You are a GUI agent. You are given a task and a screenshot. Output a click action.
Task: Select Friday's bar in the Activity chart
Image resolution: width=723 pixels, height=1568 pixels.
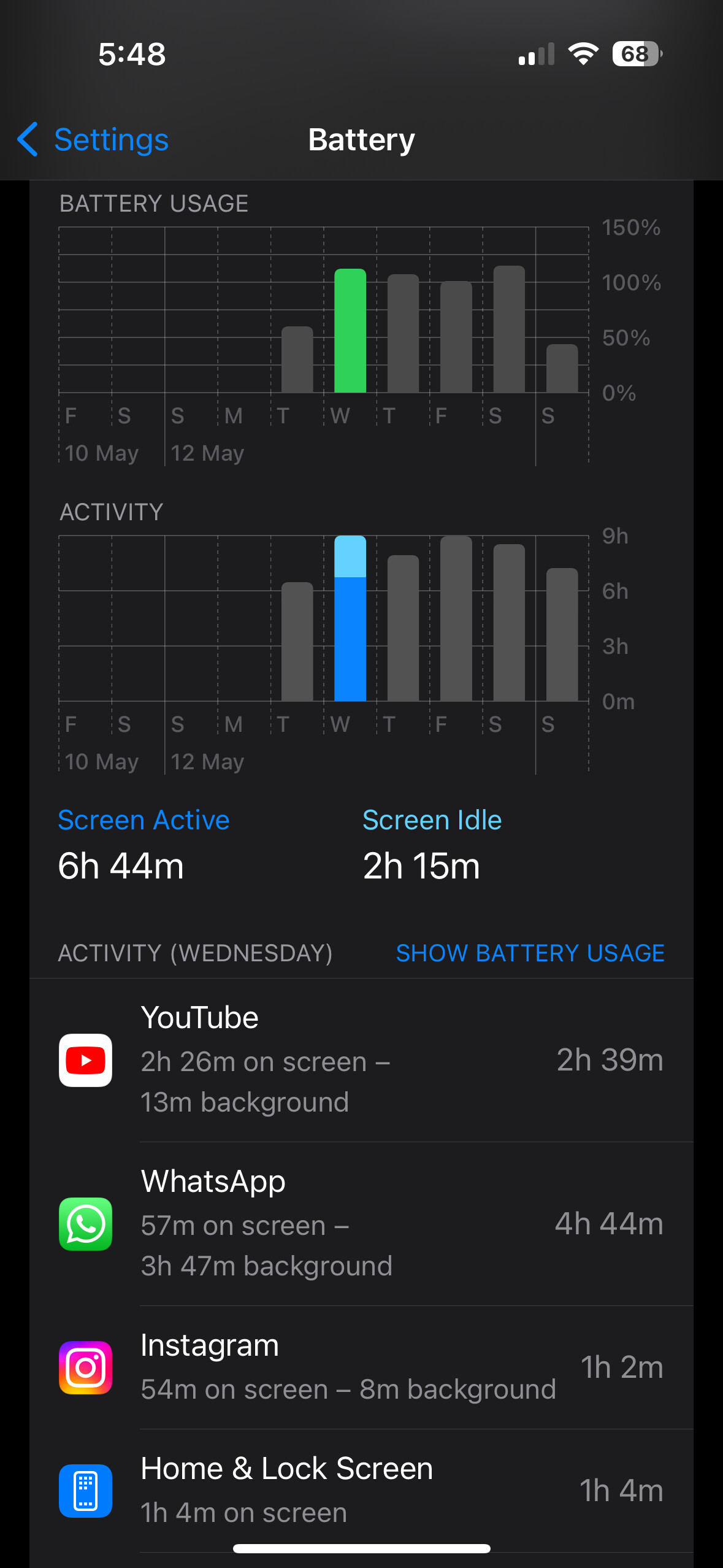(456, 618)
